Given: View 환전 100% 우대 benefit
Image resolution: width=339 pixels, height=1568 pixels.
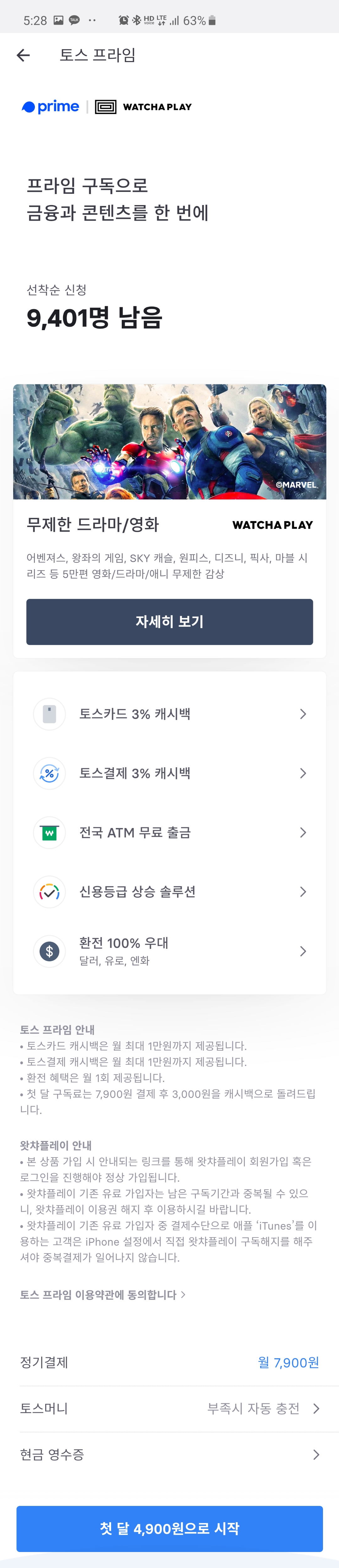Looking at the screenshot, I should [169, 951].
